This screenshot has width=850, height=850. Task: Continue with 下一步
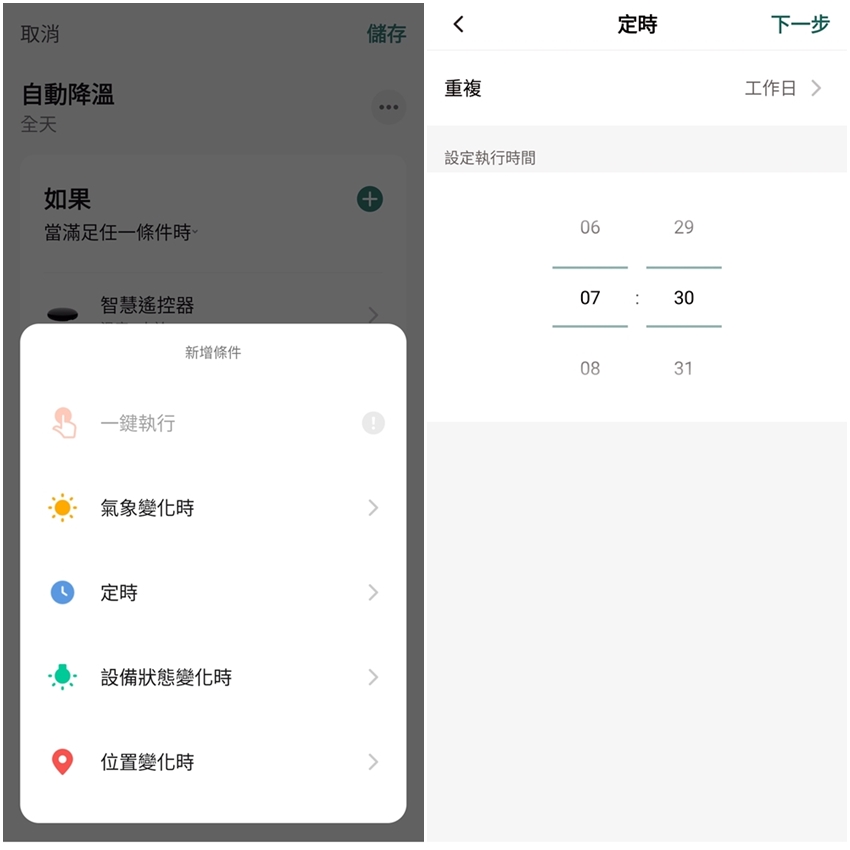[x=800, y=25]
